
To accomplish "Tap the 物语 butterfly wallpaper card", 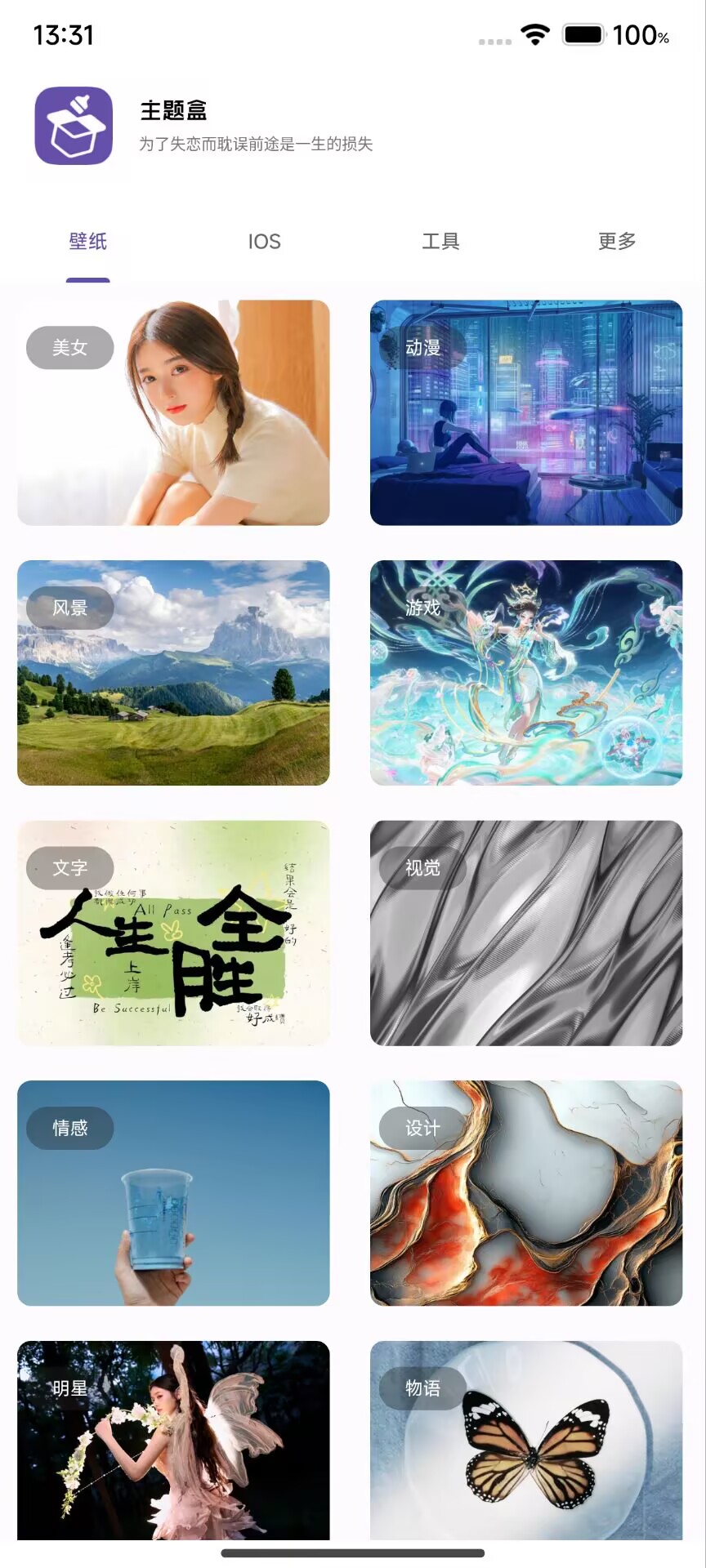I will (526, 1441).
